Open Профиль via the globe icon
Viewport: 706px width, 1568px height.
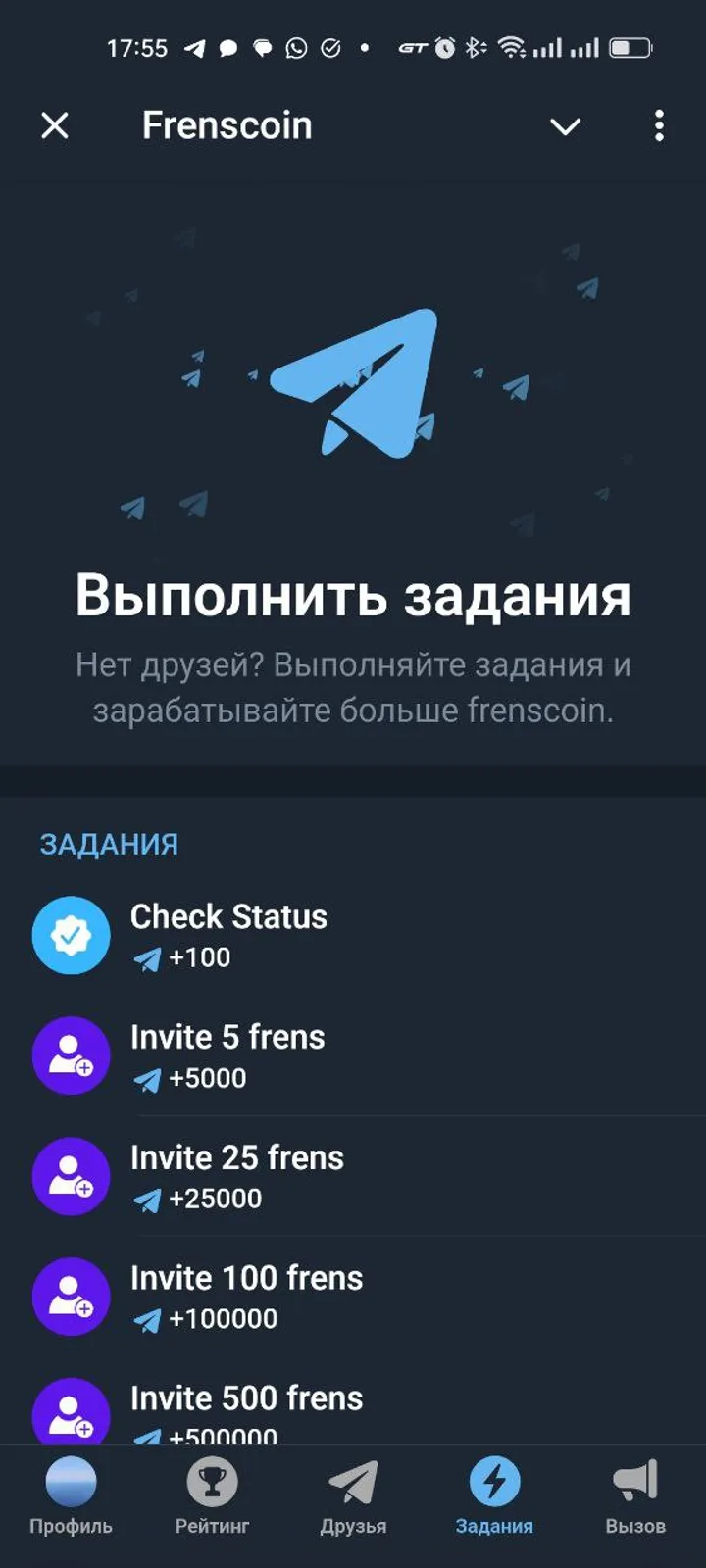coord(70,1482)
